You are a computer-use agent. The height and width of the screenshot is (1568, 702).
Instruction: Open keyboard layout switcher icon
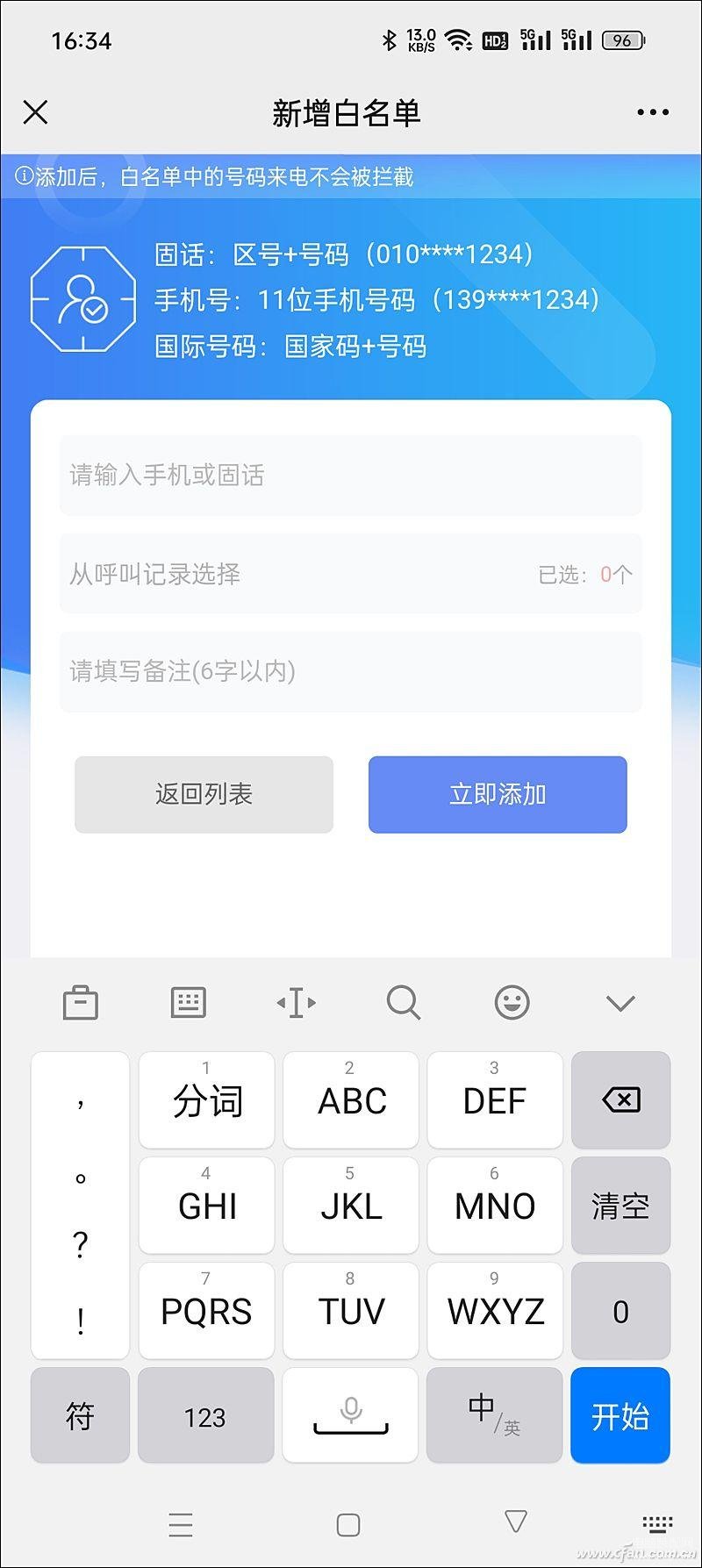[x=188, y=1002]
